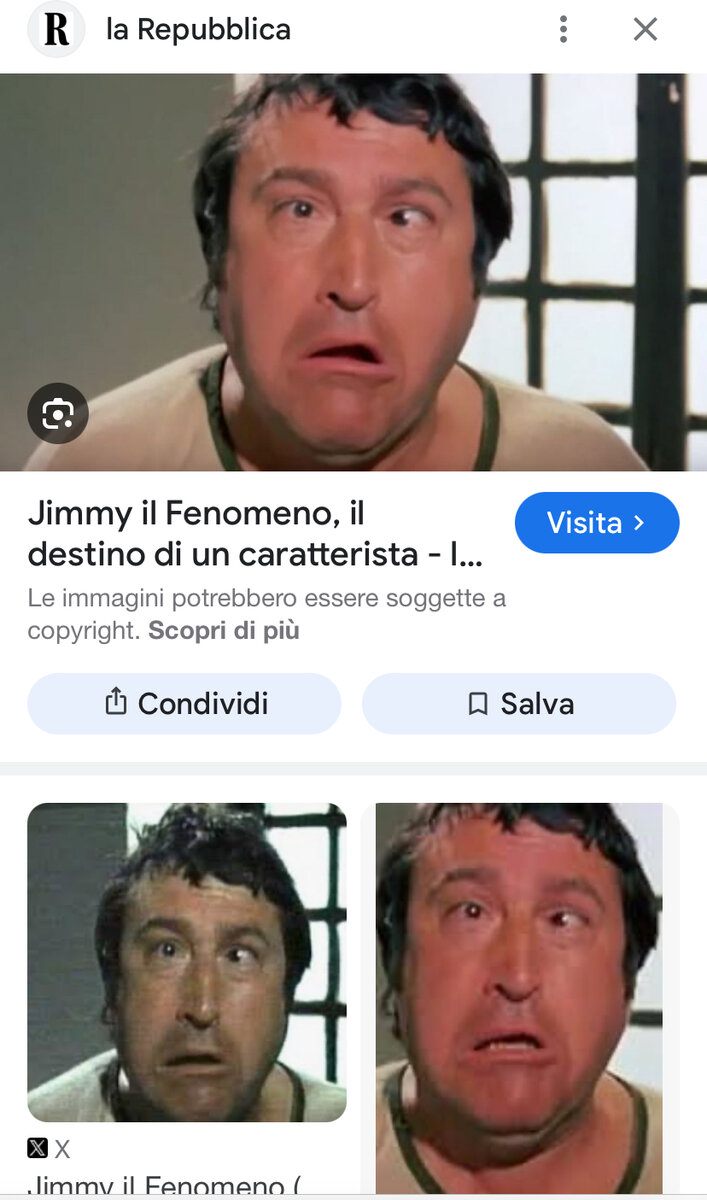Tap the Visita button
Screen dimensions: 707x1200
(x=597, y=522)
